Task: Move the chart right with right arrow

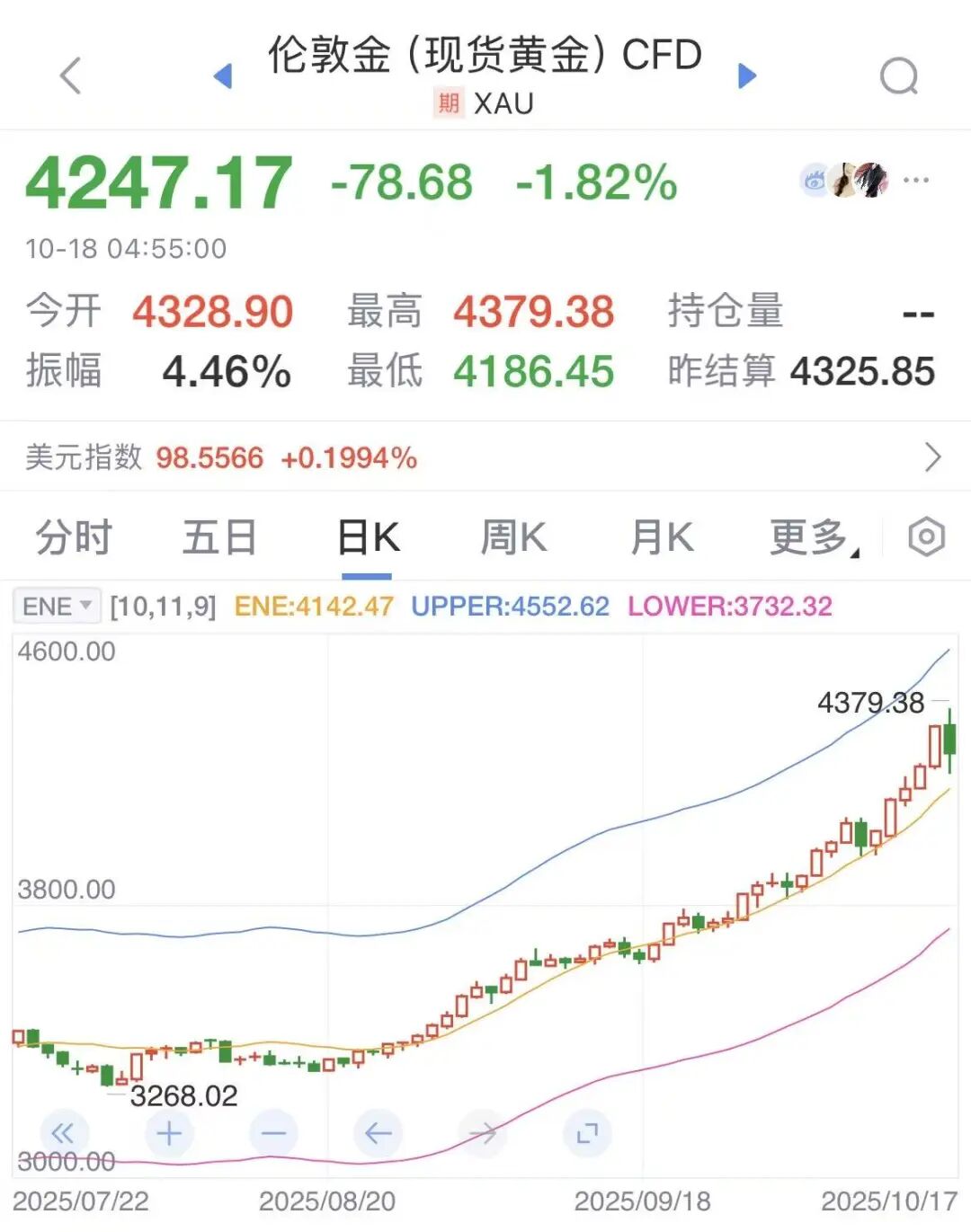Action: 483,1133
